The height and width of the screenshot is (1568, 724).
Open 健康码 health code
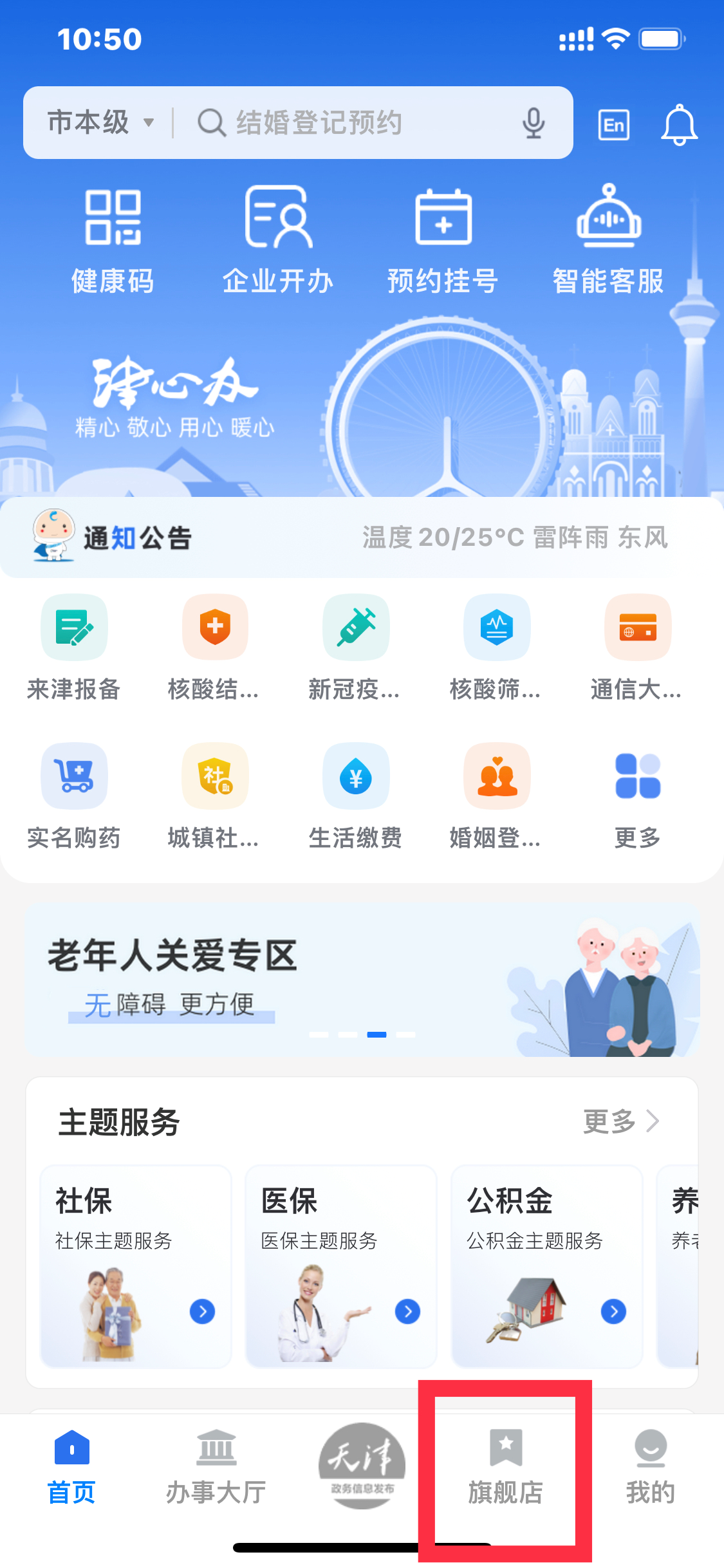[x=113, y=239]
